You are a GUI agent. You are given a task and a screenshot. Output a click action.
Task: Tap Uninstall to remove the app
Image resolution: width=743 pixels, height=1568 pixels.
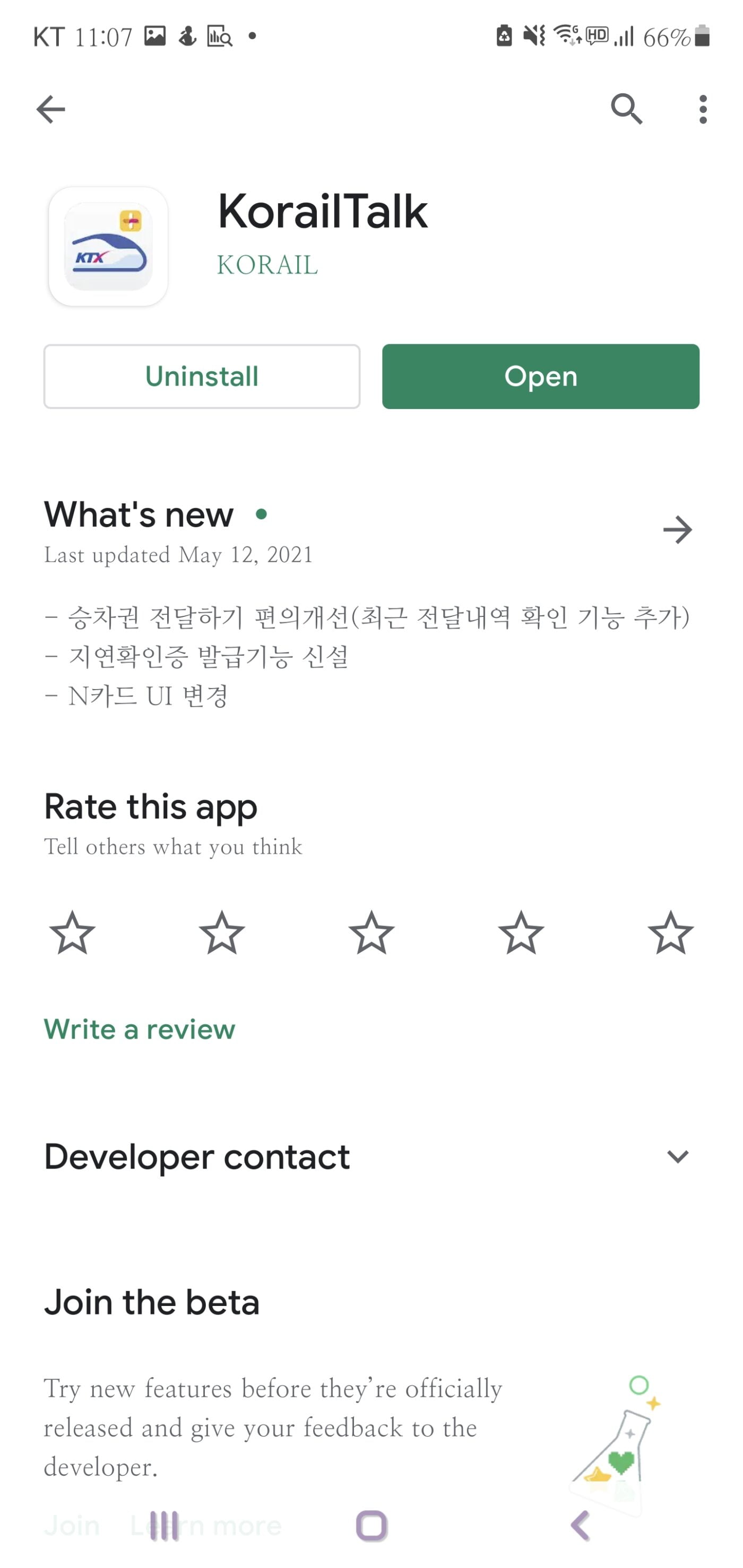[201, 376]
